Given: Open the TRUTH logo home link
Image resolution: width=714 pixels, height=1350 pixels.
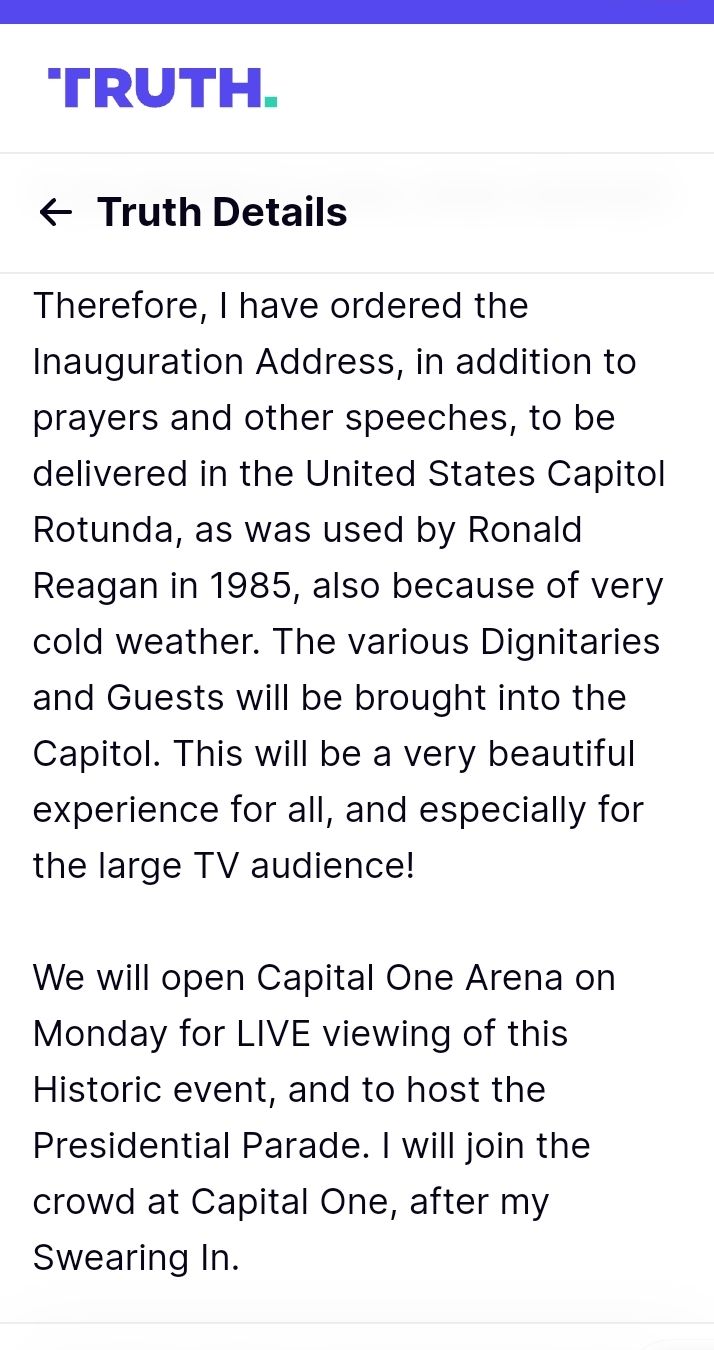Looking at the screenshot, I should tap(162, 88).
